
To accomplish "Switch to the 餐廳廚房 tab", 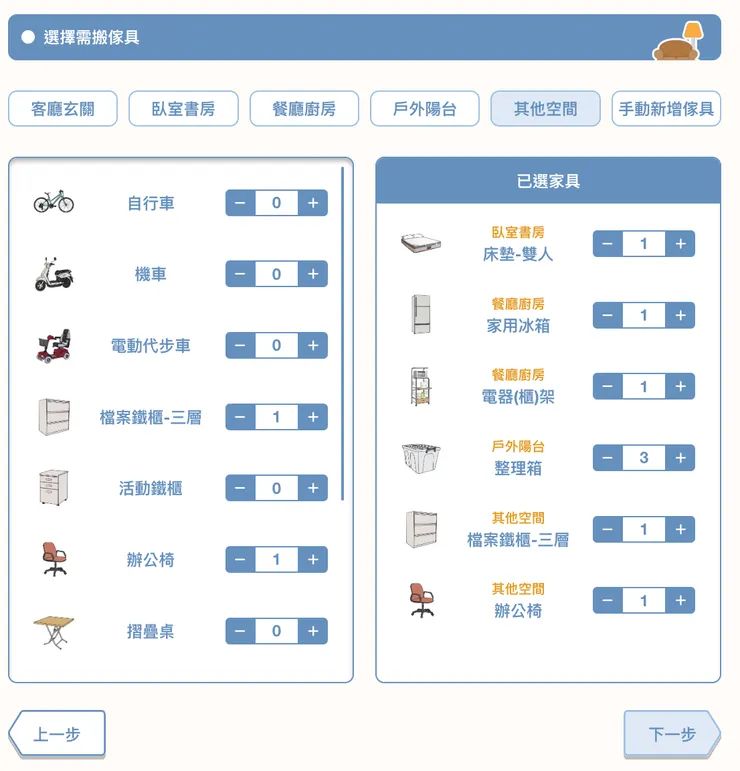I will coord(303,109).
